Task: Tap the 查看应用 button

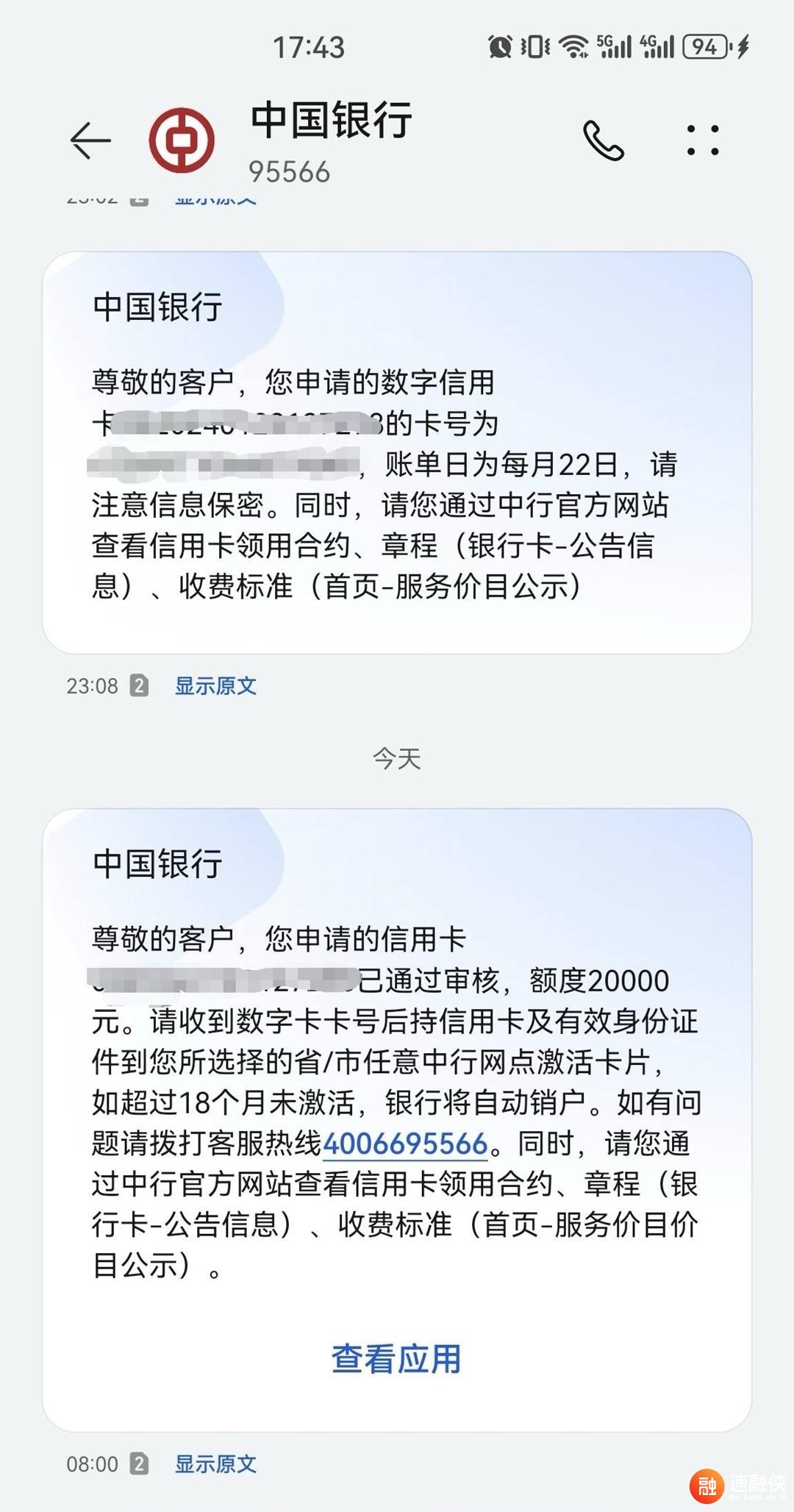Action: (396, 1358)
